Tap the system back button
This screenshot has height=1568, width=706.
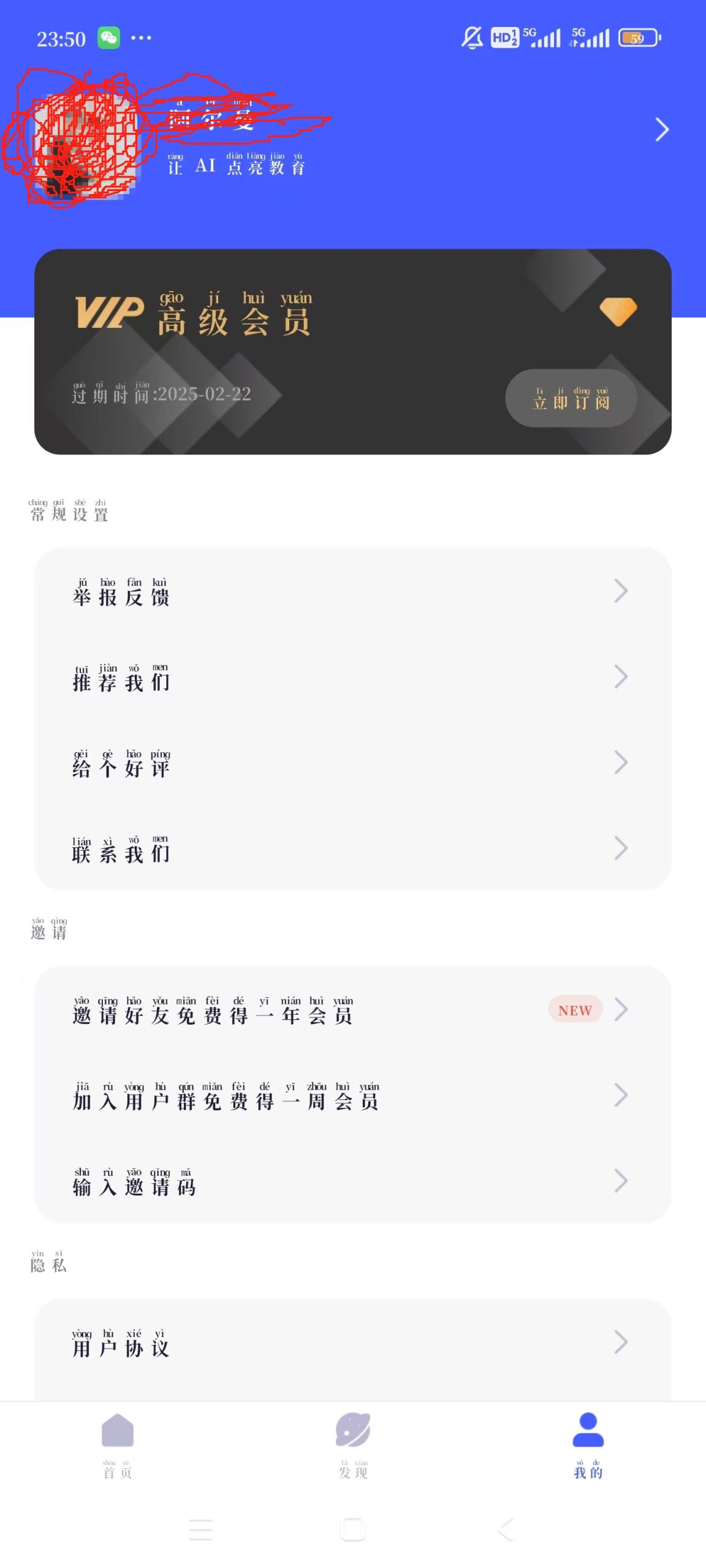pyautogui.click(x=506, y=1529)
